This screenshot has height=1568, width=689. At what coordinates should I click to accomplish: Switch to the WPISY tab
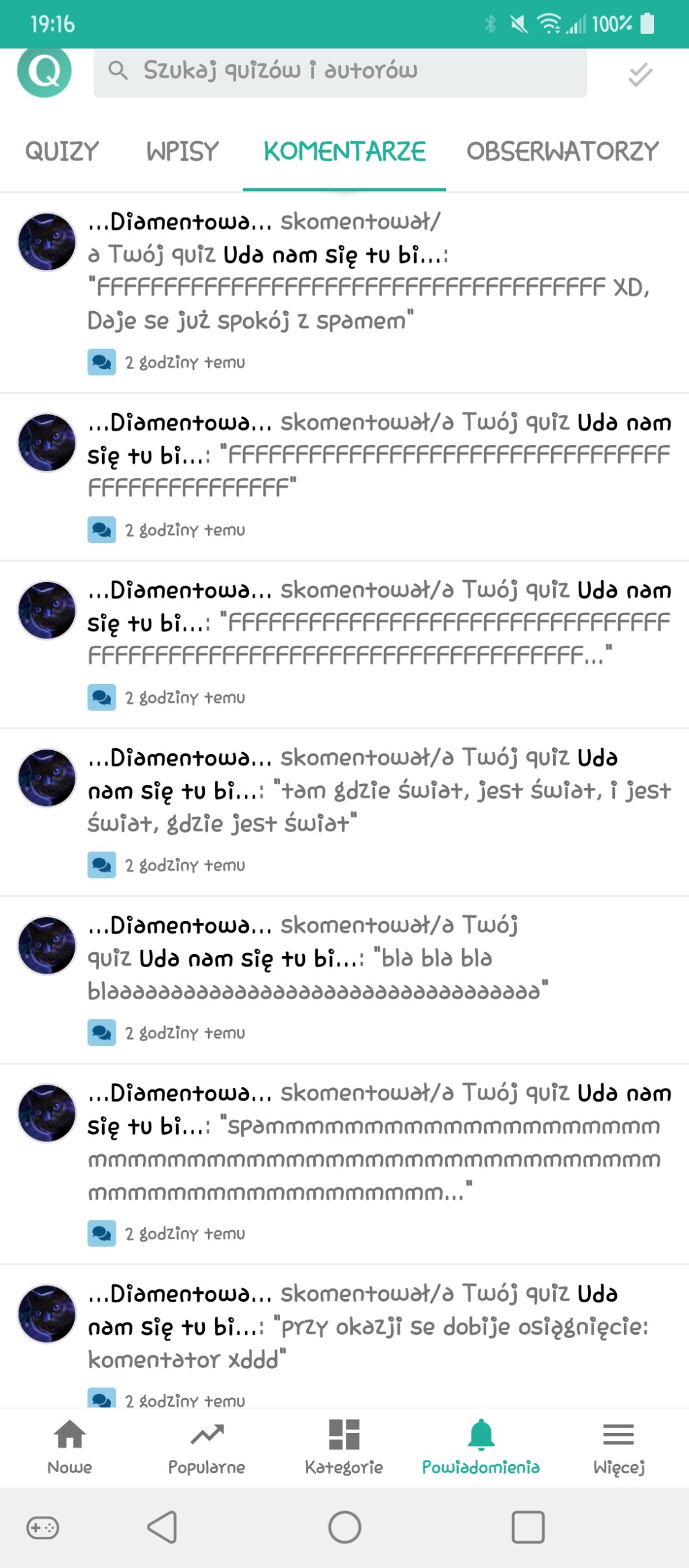tap(182, 152)
